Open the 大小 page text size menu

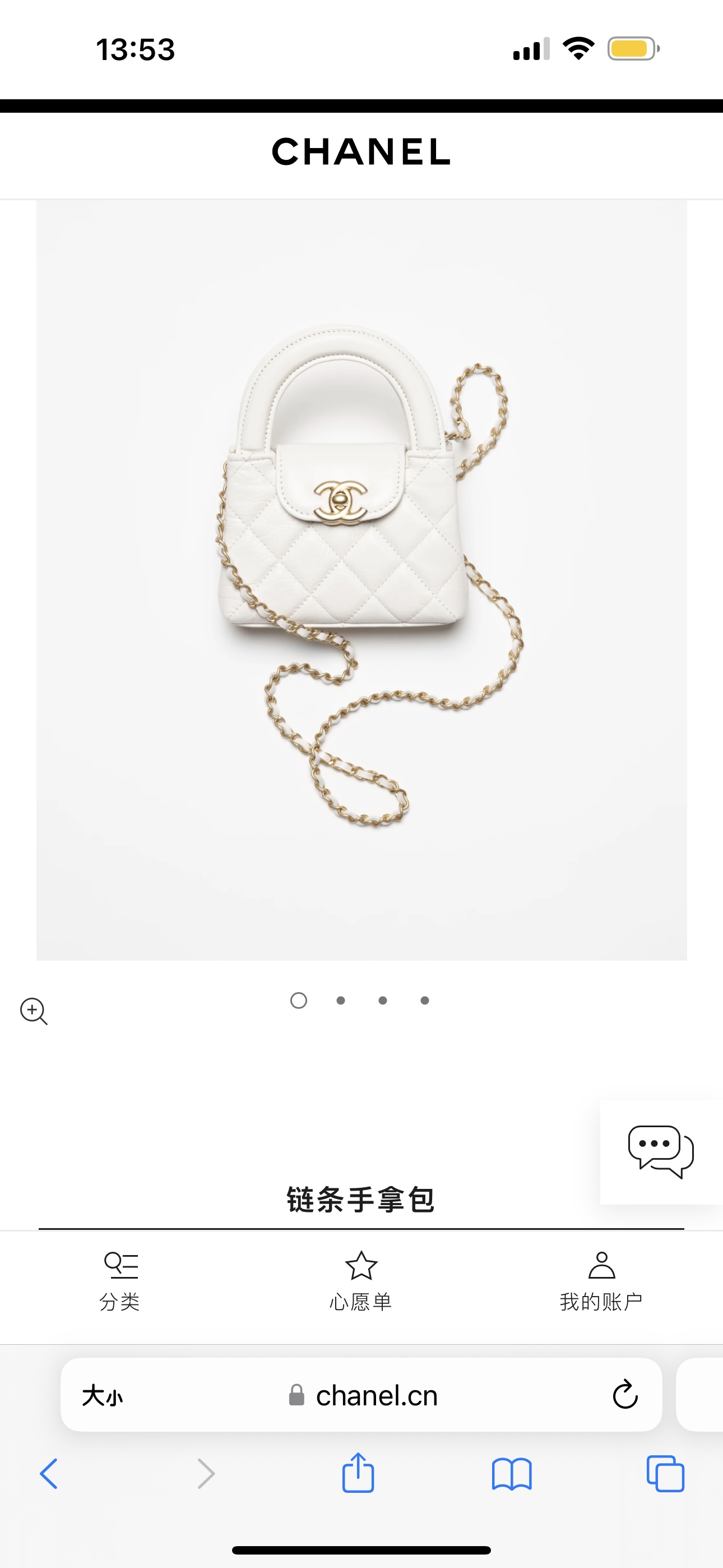click(x=102, y=1395)
